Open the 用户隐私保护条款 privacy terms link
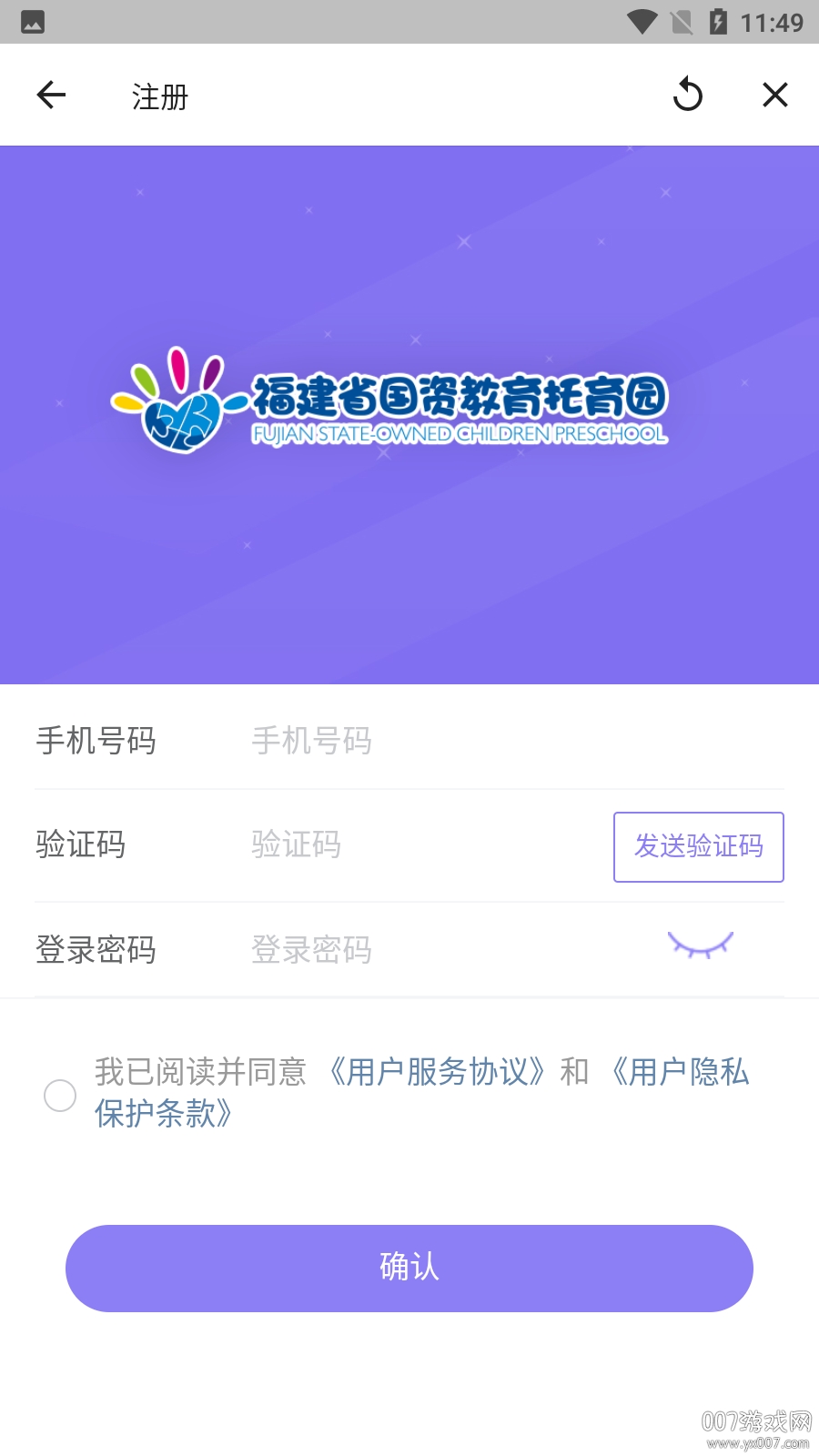The image size is (819, 1456). click(x=681, y=1074)
